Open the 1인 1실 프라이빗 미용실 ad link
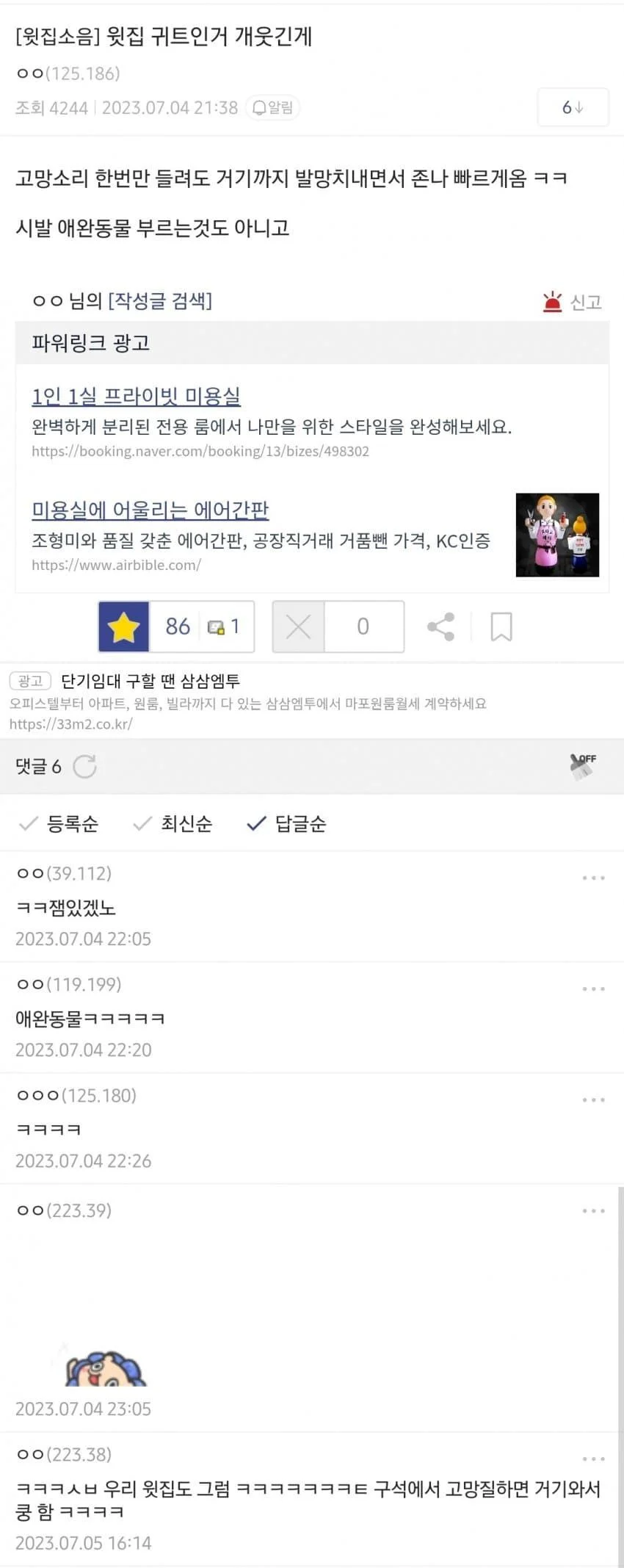This screenshot has height=1568, width=624. tap(136, 397)
